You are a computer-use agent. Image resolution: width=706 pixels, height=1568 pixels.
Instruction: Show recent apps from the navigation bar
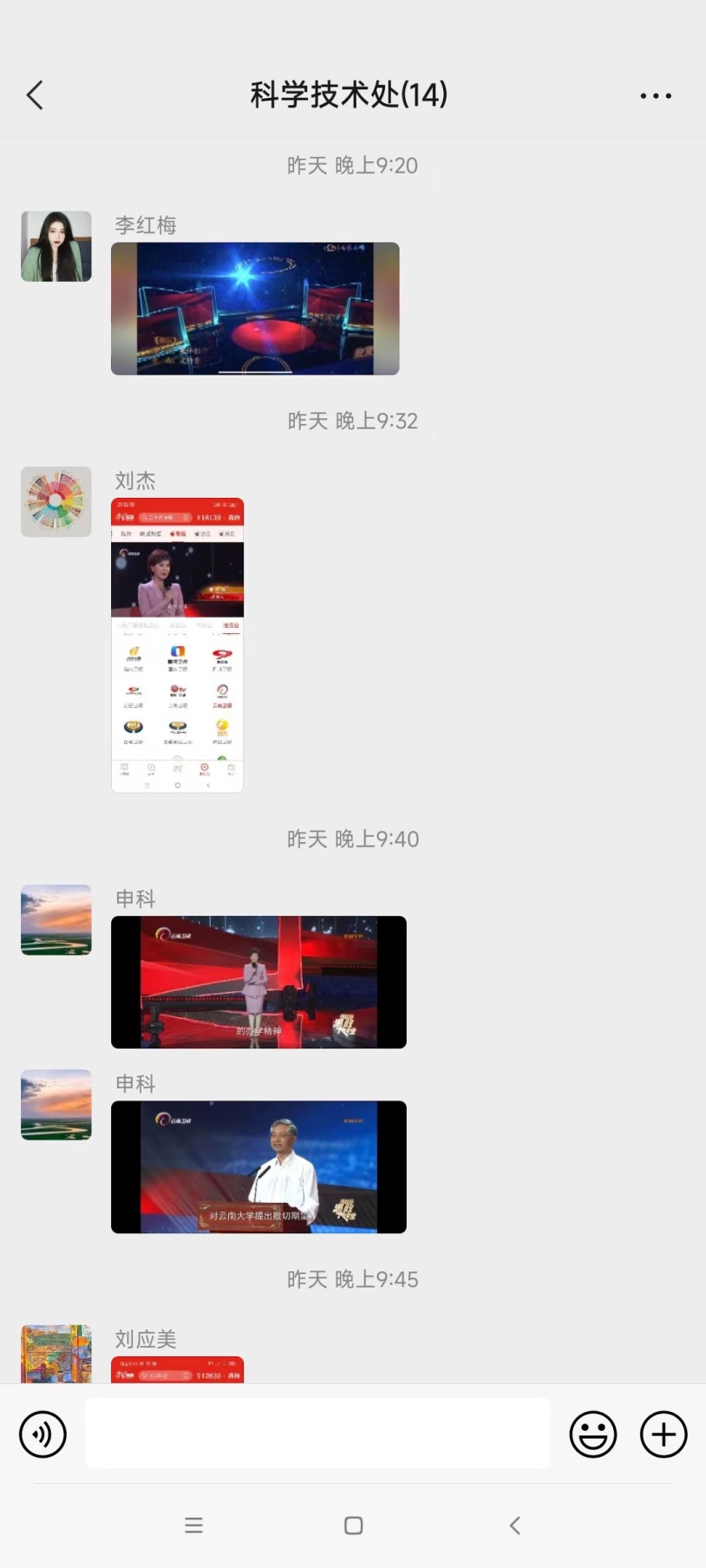[194, 1526]
